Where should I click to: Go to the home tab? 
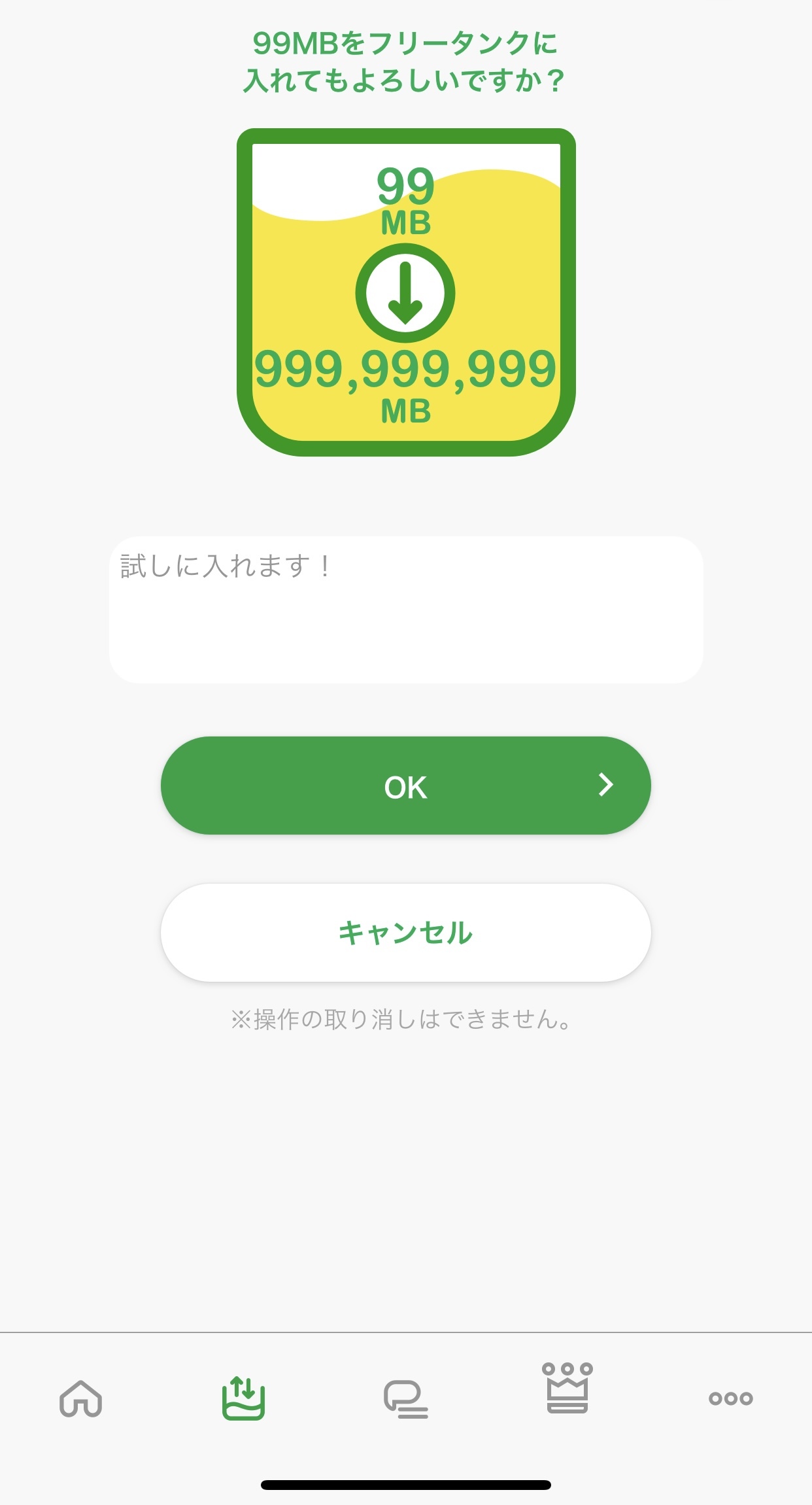(81, 1398)
